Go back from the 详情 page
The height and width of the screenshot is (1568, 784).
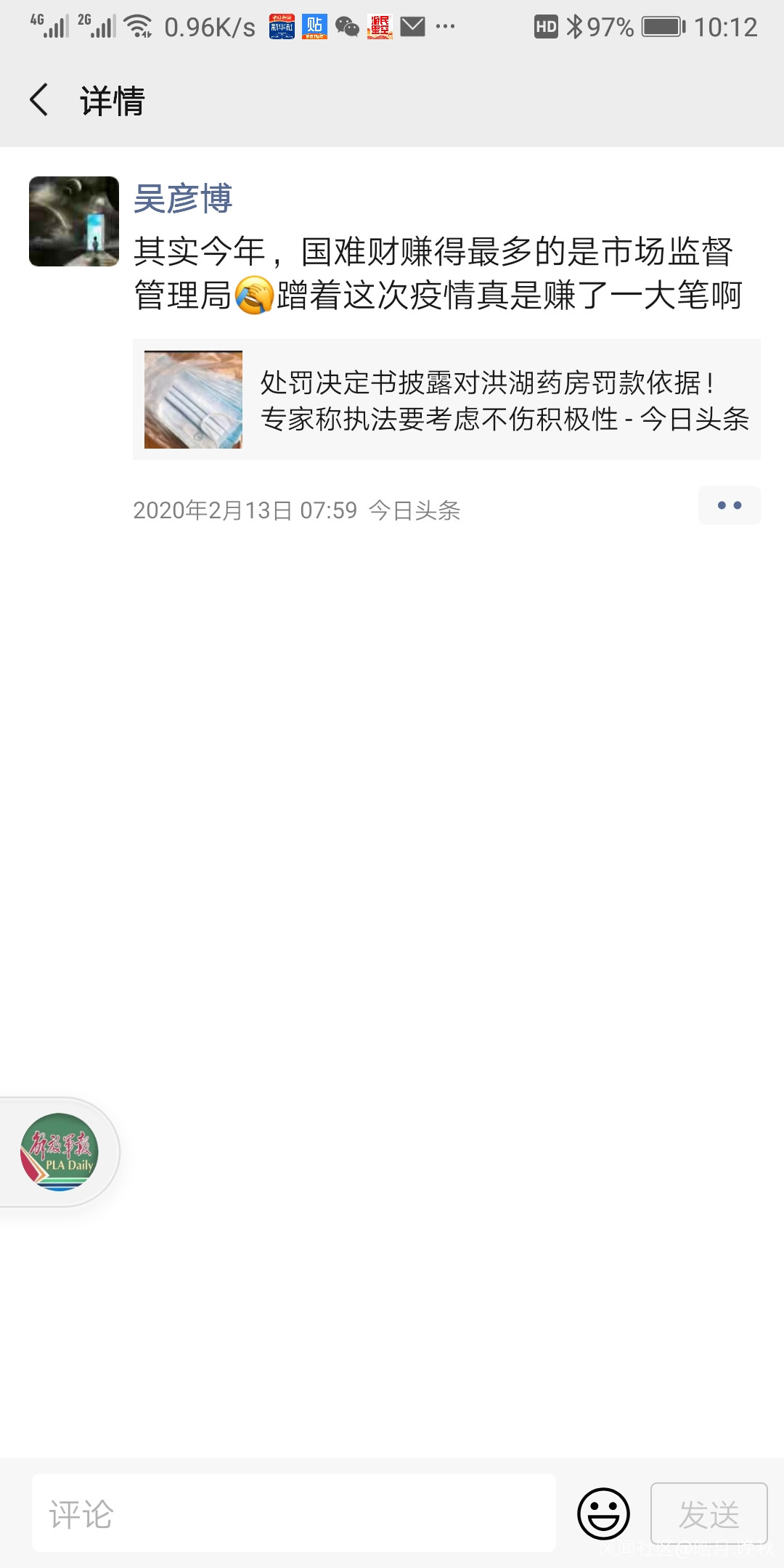39,99
